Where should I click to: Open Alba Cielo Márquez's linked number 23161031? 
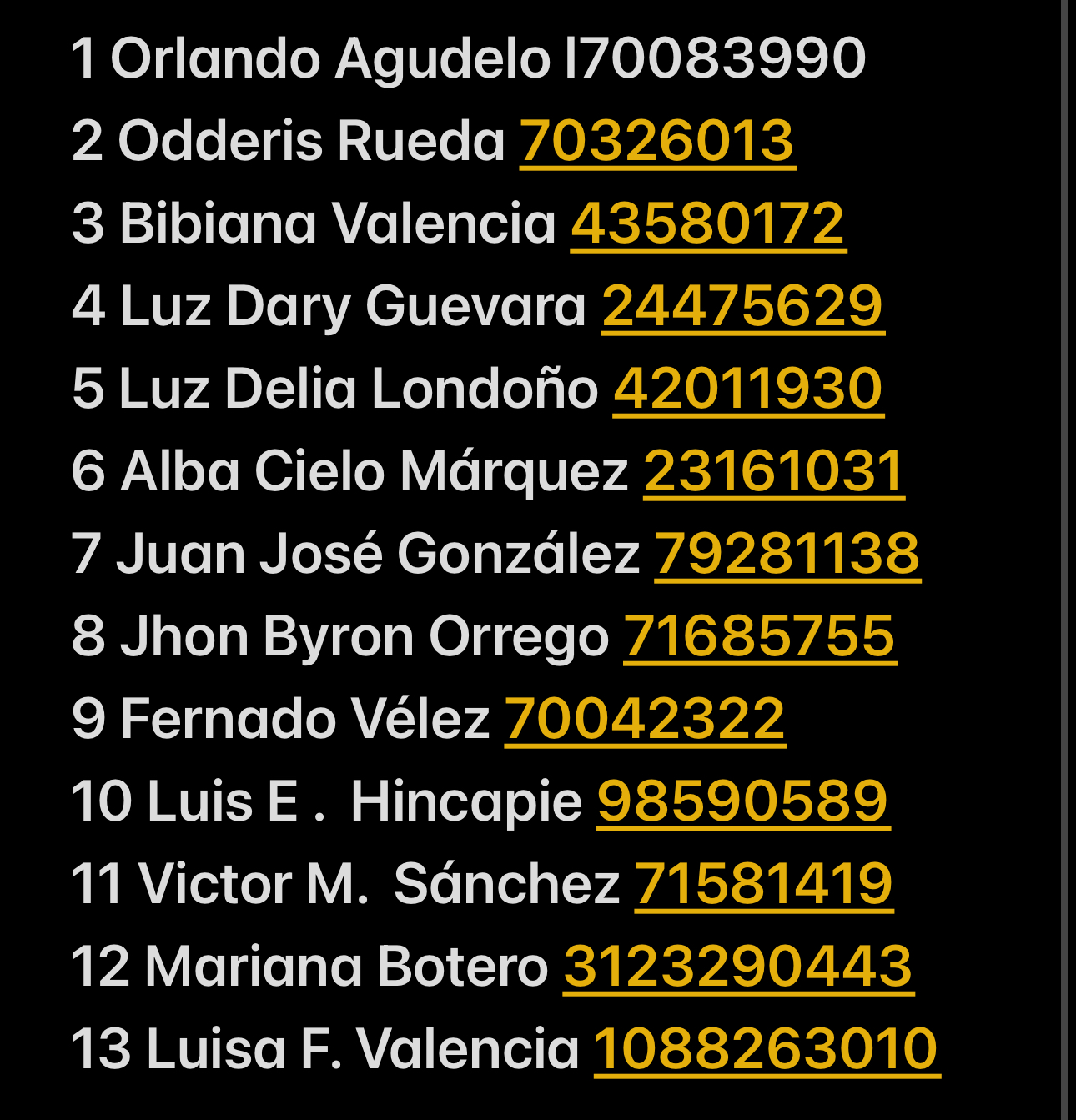pos(774,471)
